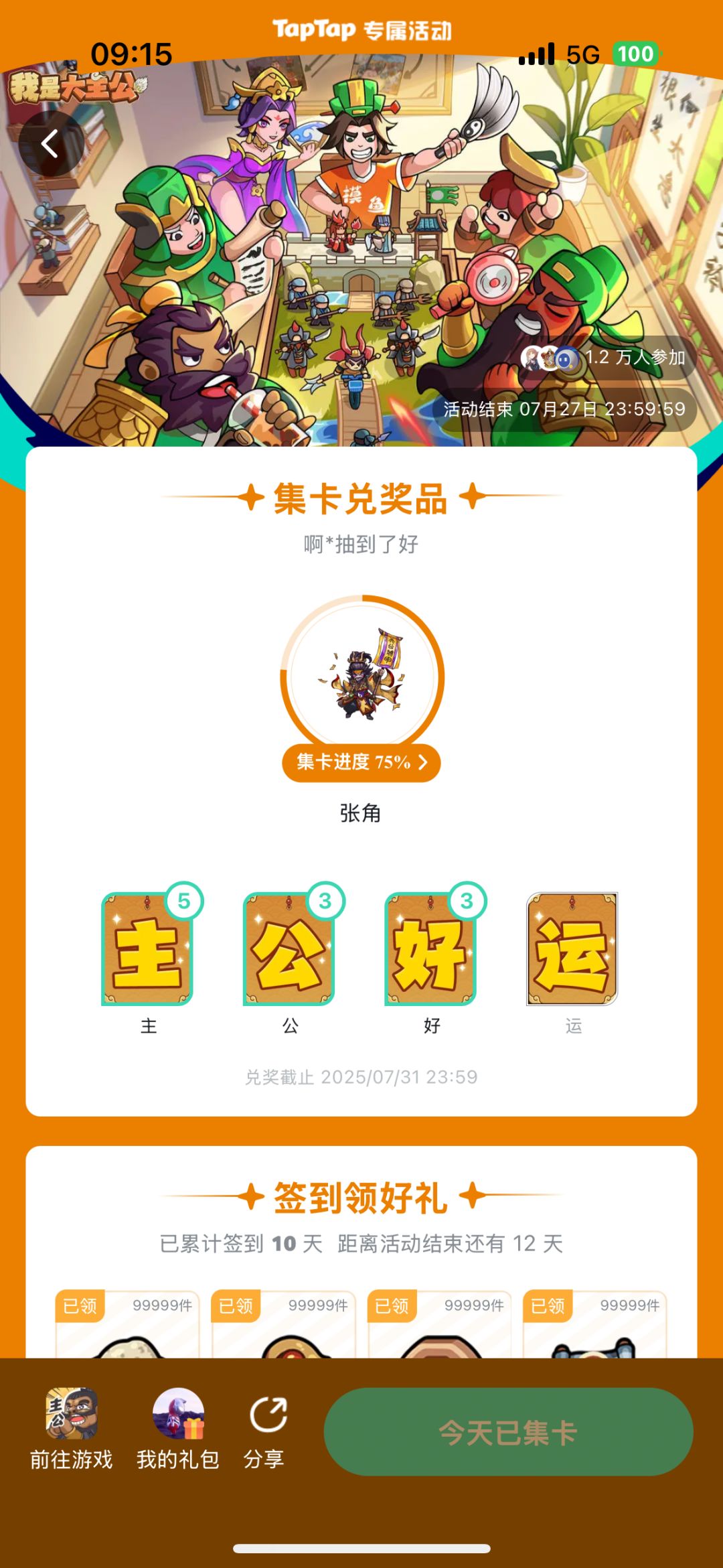Open 前往游戏 to launch the game
723x1568 pixels.
(x=72, y=1430)
